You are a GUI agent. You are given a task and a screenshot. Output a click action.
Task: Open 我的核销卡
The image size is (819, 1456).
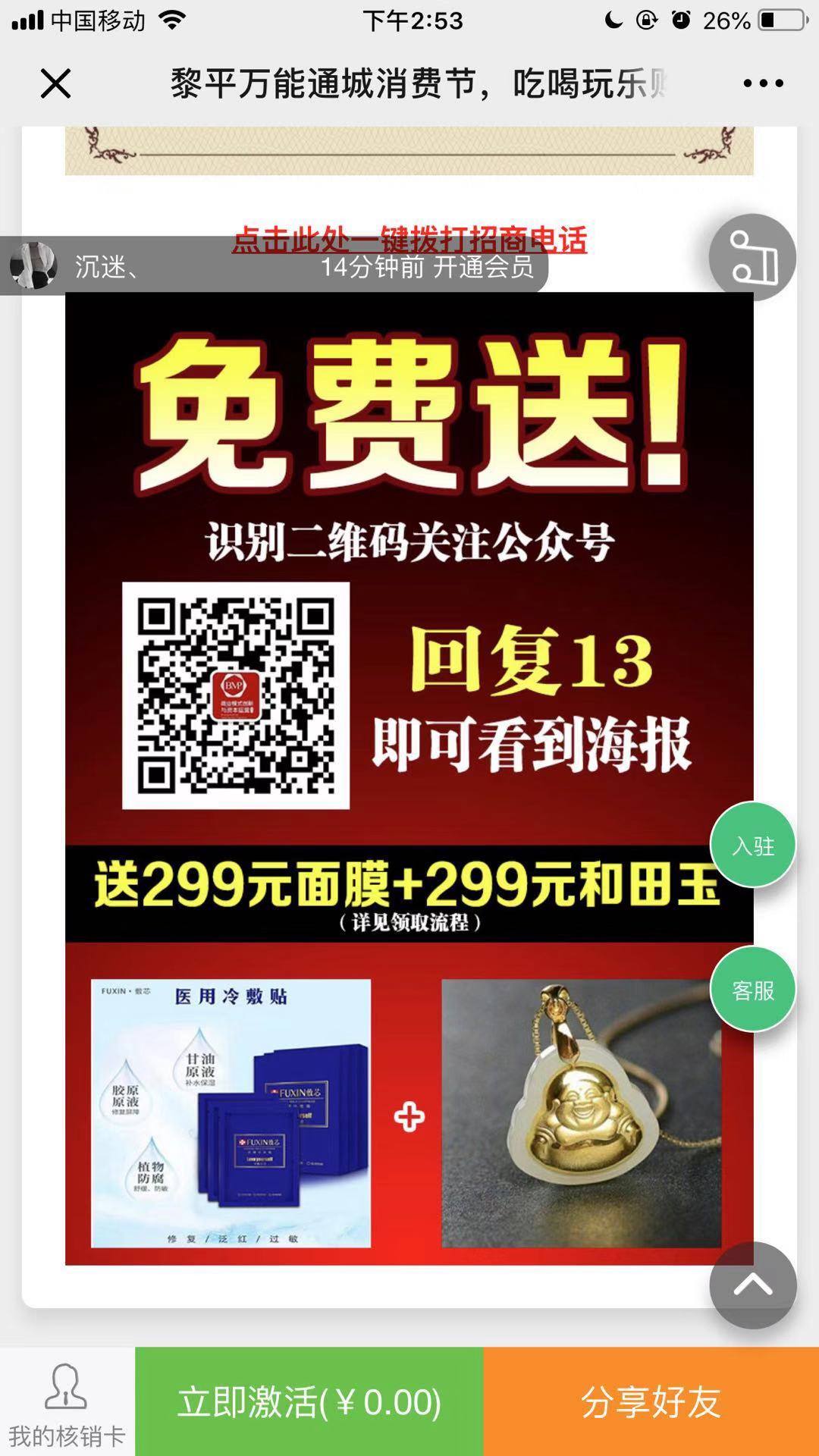(67, 1403)
